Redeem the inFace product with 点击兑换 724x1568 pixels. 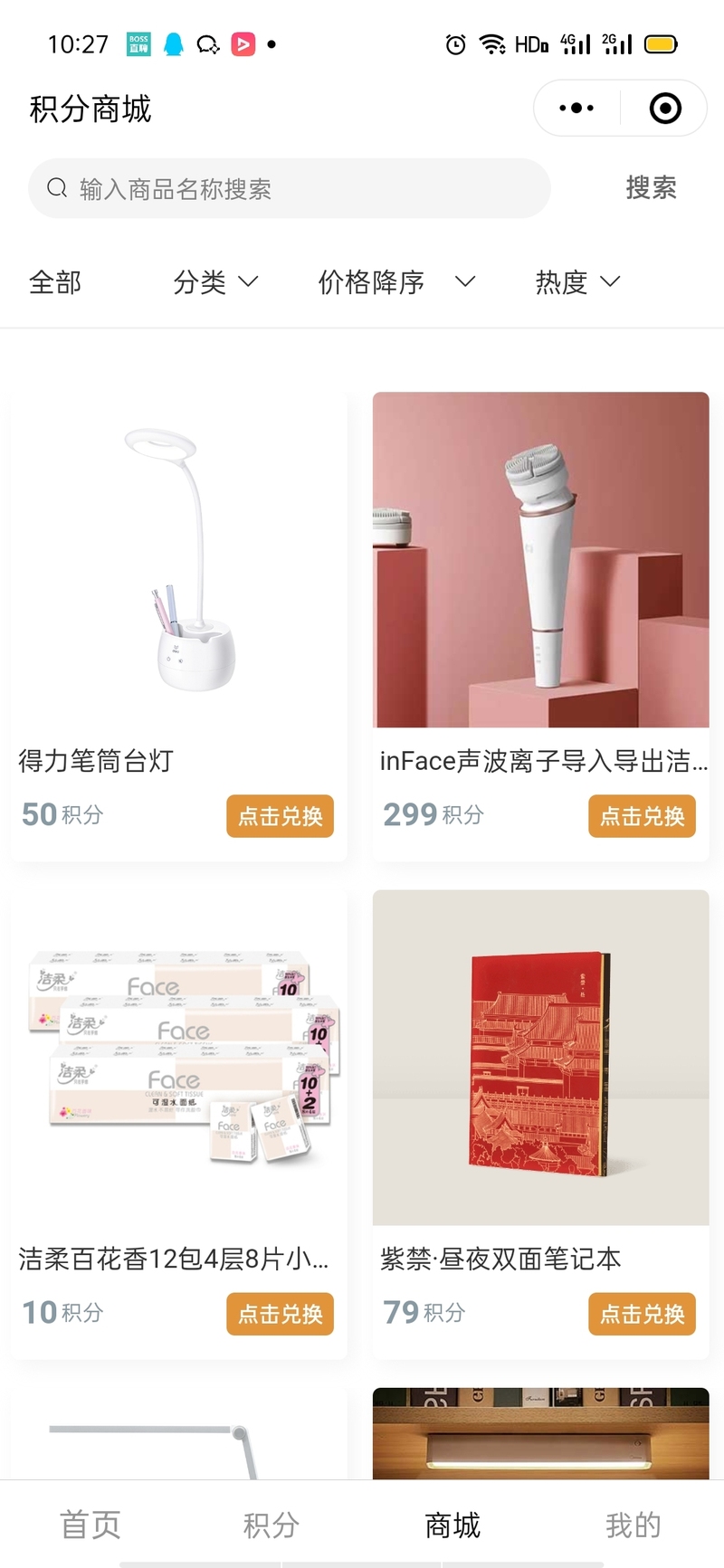(x=642, y=816)
